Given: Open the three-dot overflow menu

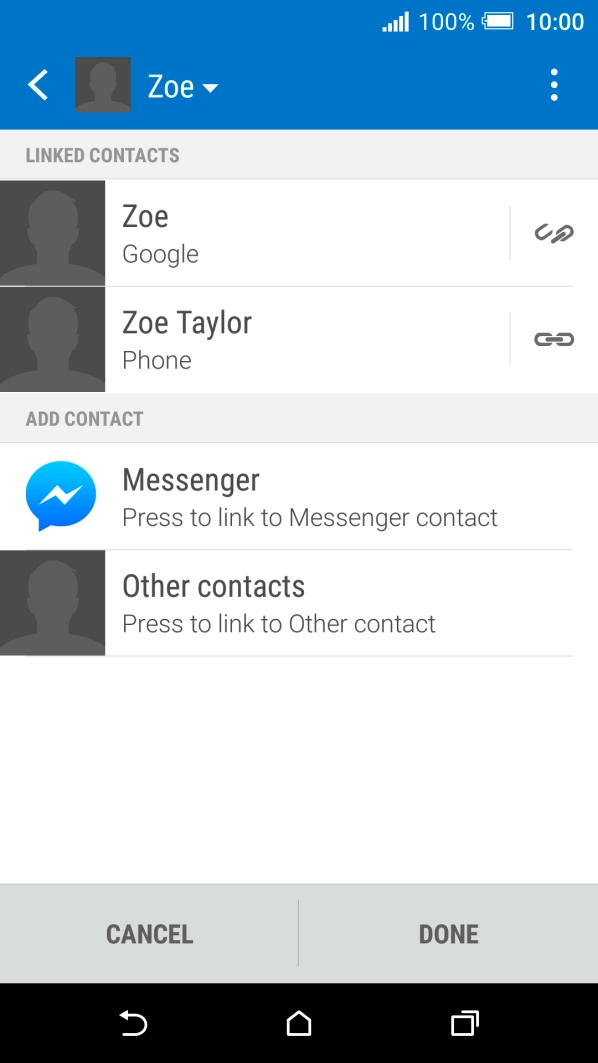Looking at the screenshot, I should 554,85.
